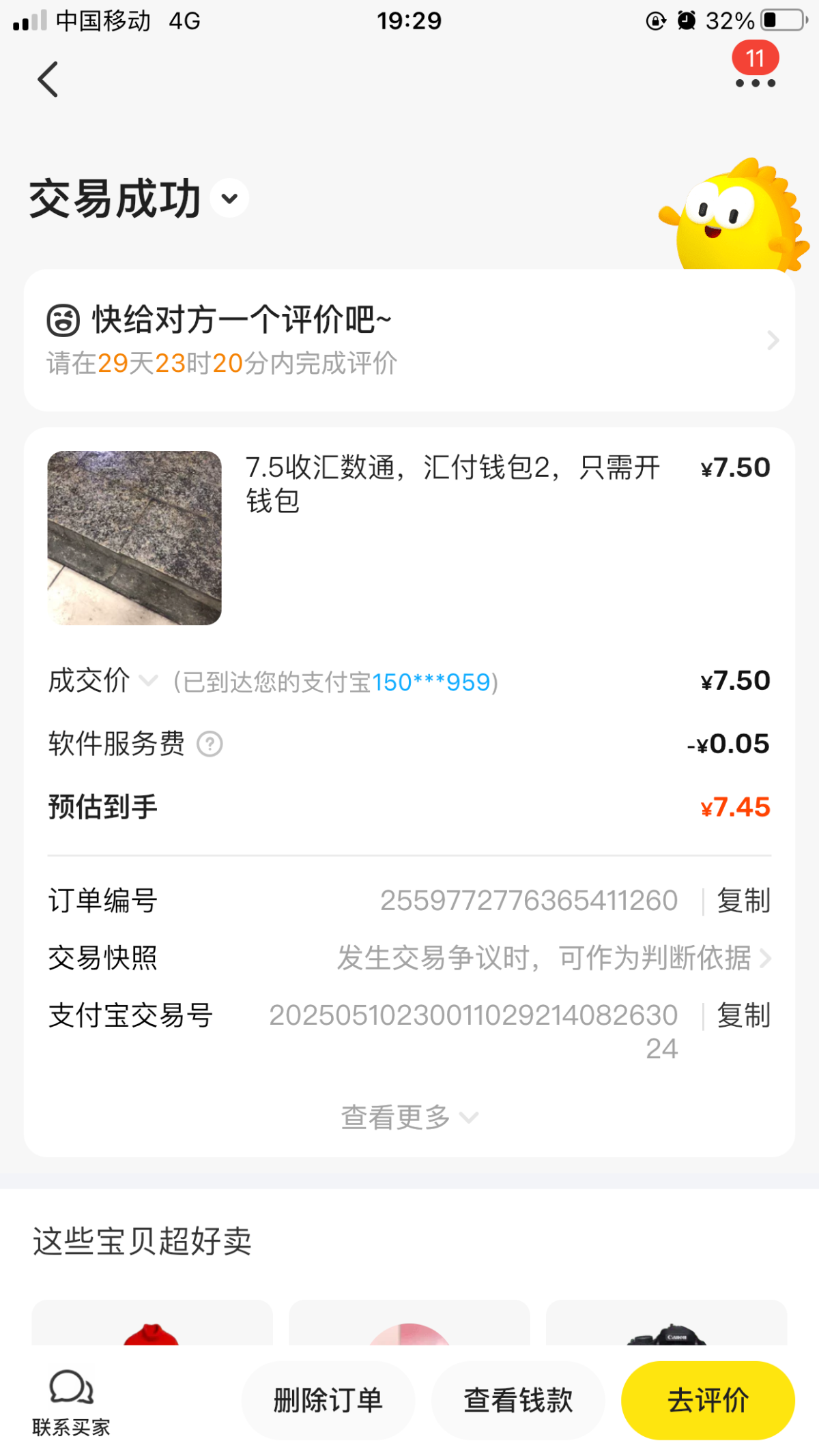Open the 快给对方一个评价吧 review prompt
819x1456 pixels.
409,340
